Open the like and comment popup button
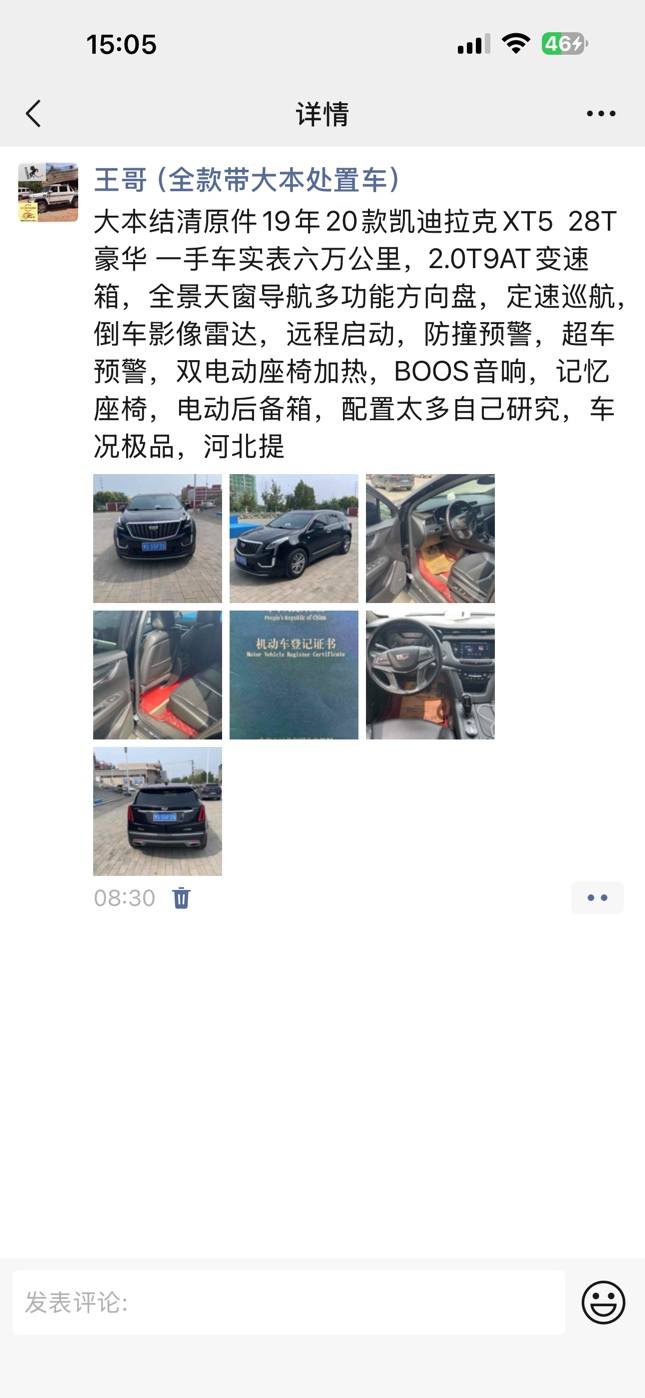The height and width of the screenshot is (1398, 645). [597, 898]
